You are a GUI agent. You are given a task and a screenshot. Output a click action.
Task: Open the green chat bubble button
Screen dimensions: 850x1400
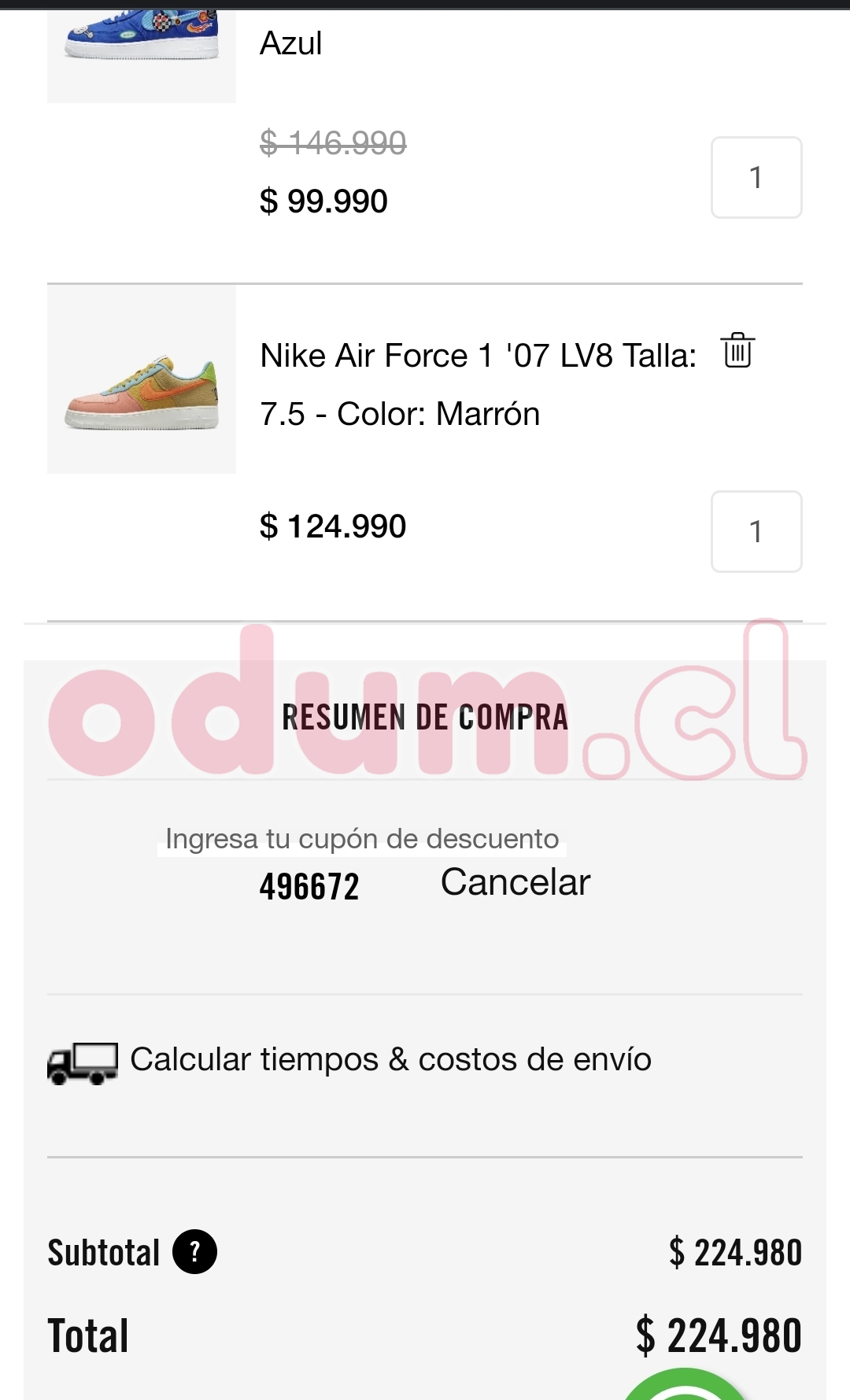tap(685, 1387)
